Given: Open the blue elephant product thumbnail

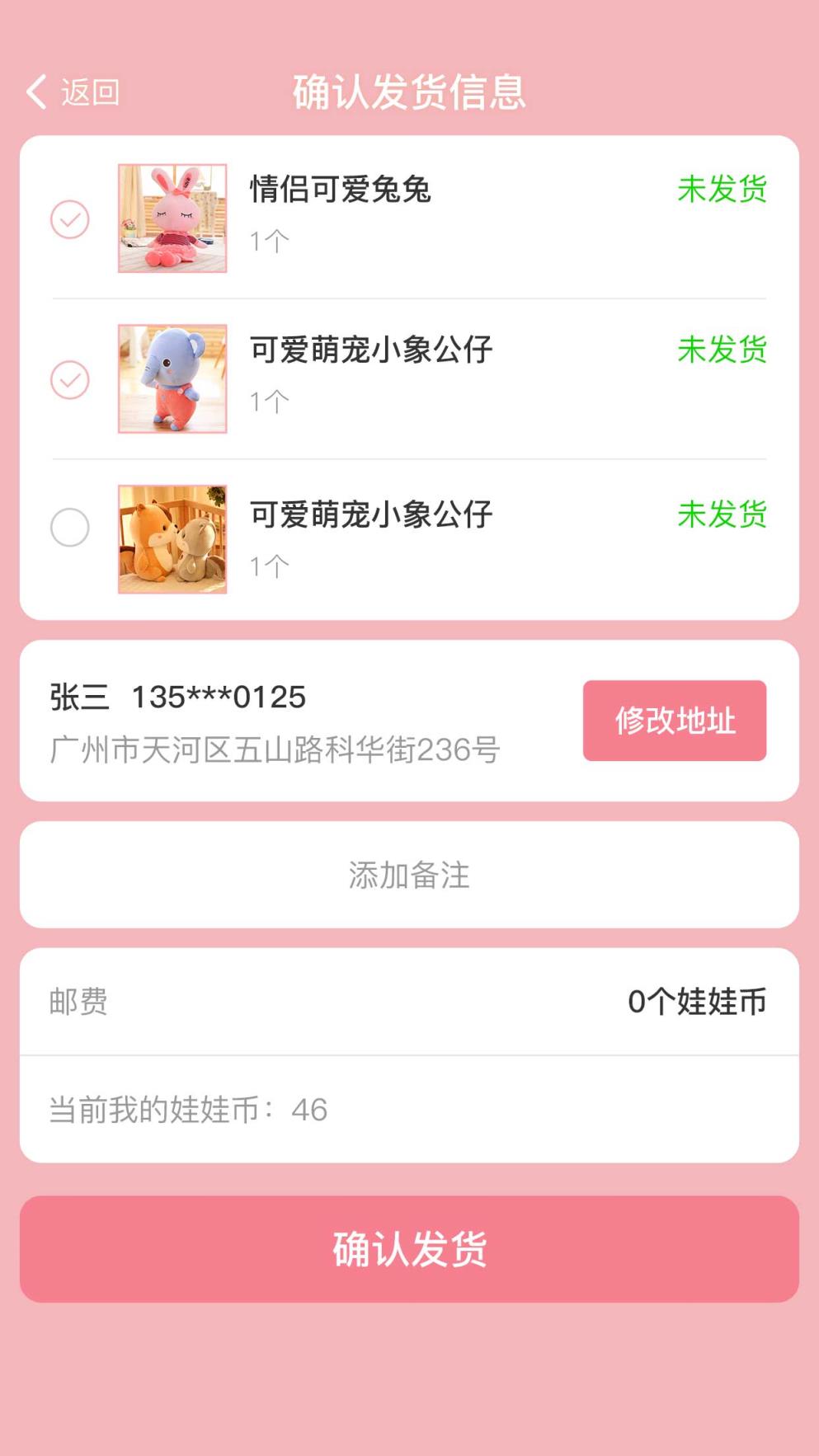Looking at the screenshot, I should 172,378.
